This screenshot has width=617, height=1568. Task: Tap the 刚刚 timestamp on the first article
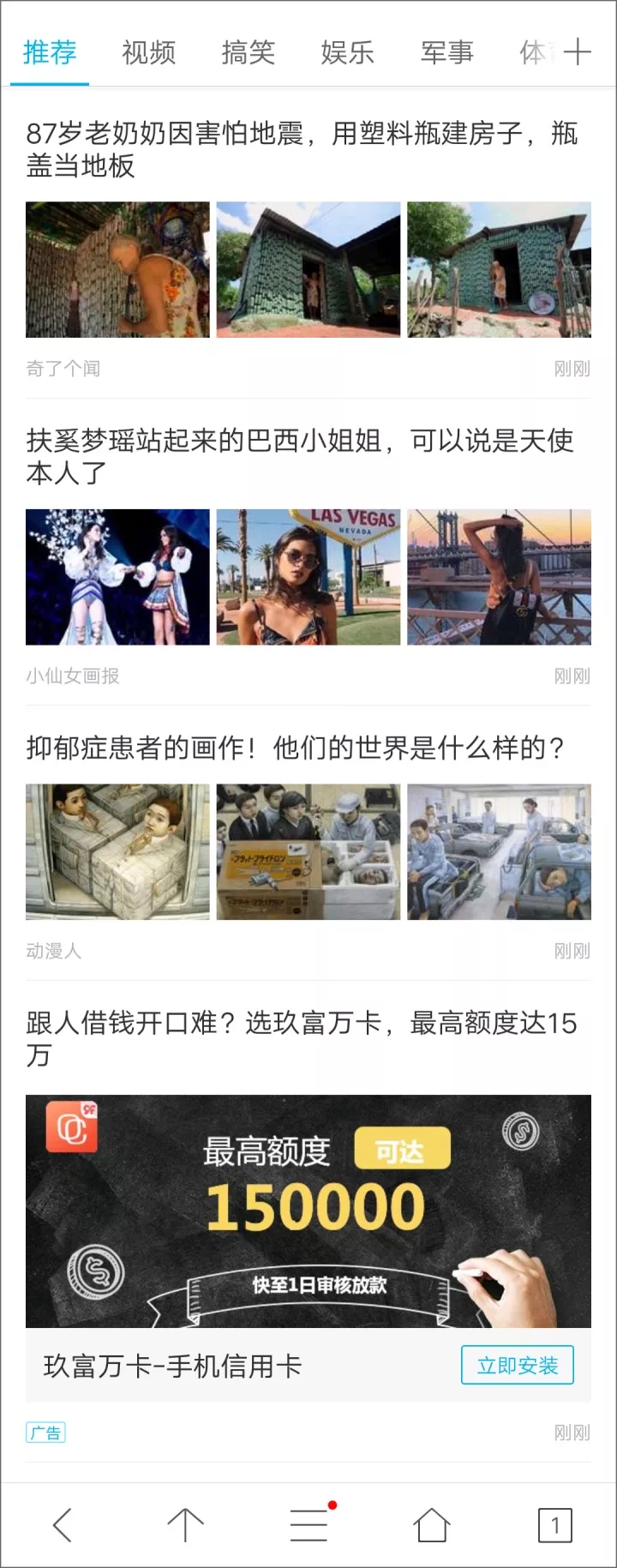pos(571,369)
